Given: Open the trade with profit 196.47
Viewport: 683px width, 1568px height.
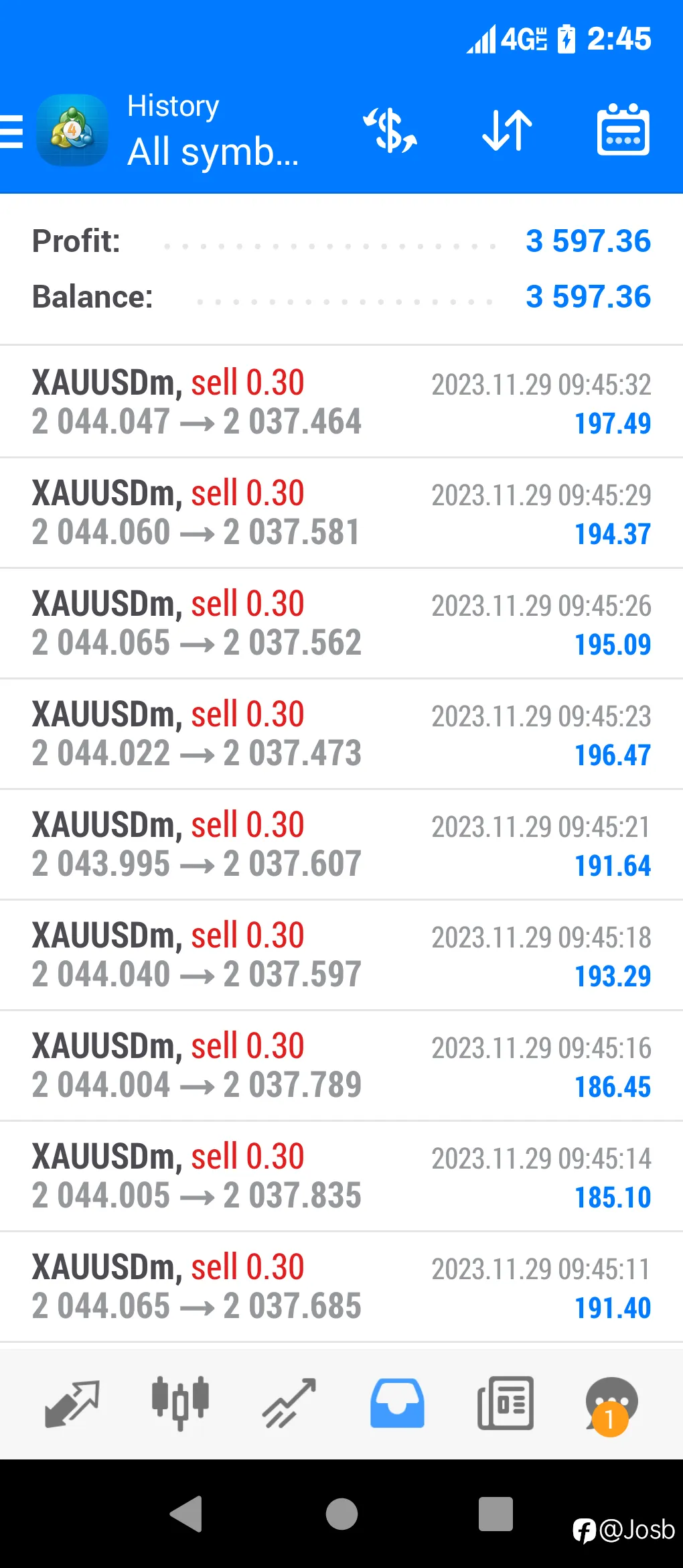Looking at the screenshot, I should click(341, 734).
